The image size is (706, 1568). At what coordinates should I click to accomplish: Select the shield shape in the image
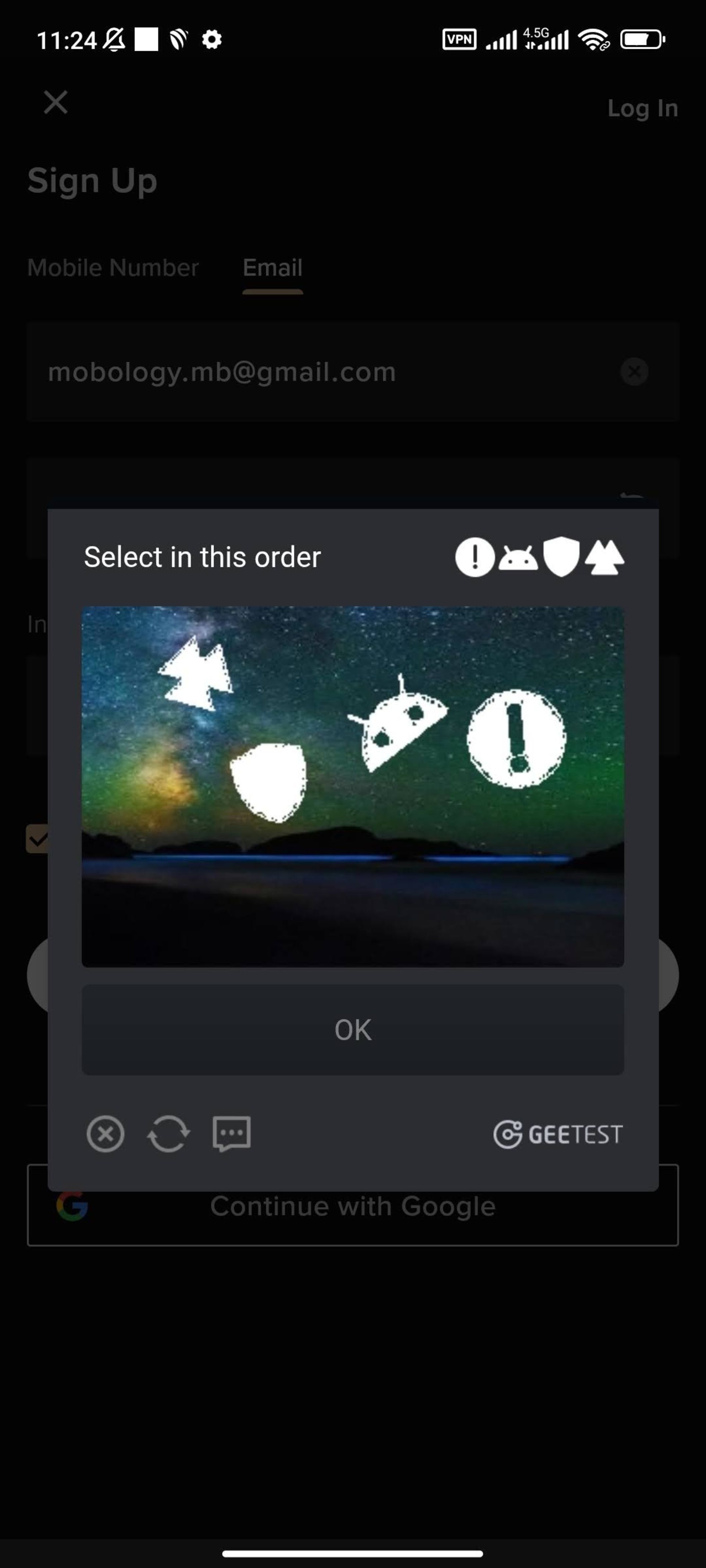269,781
